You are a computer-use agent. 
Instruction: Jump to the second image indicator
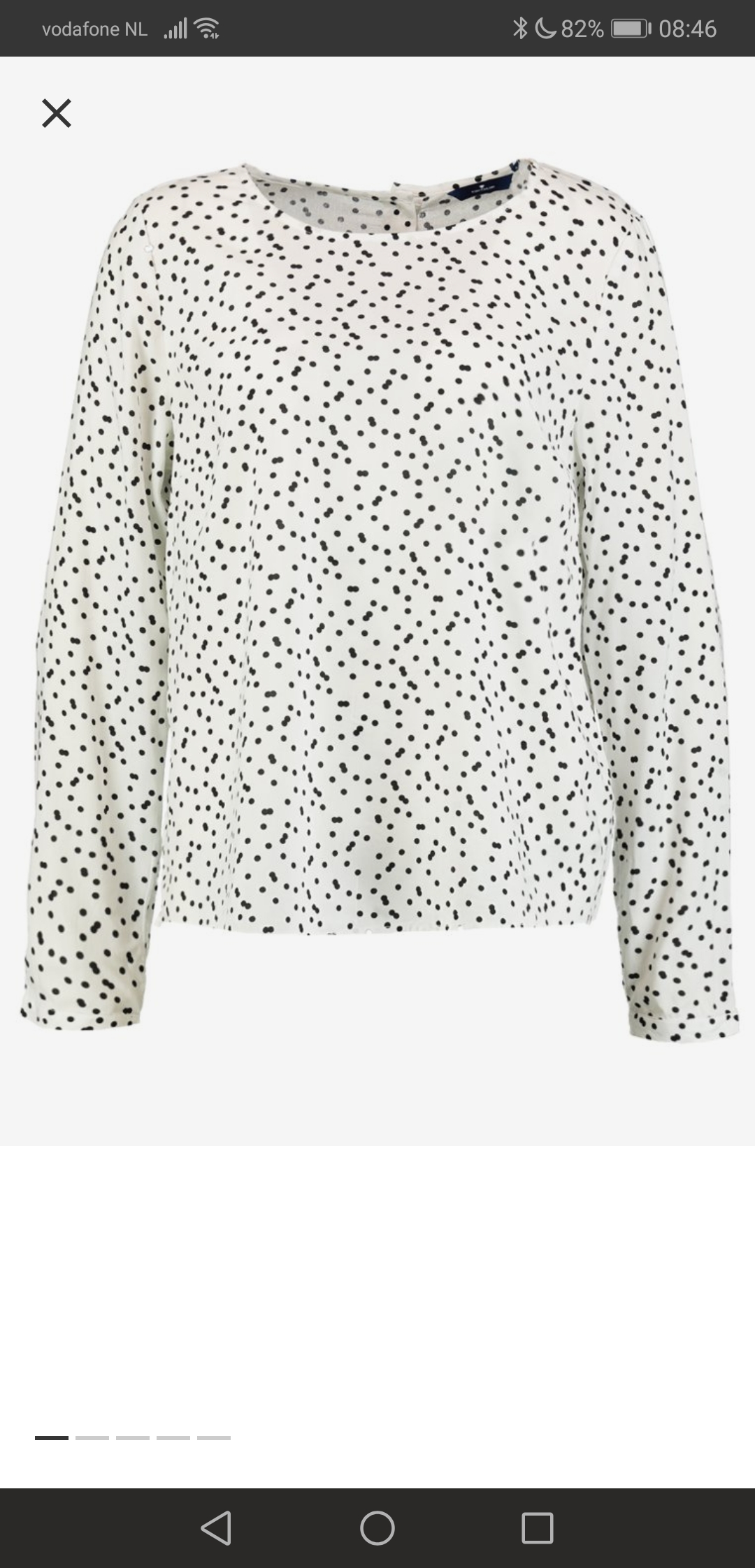[x=92, y=1437]
